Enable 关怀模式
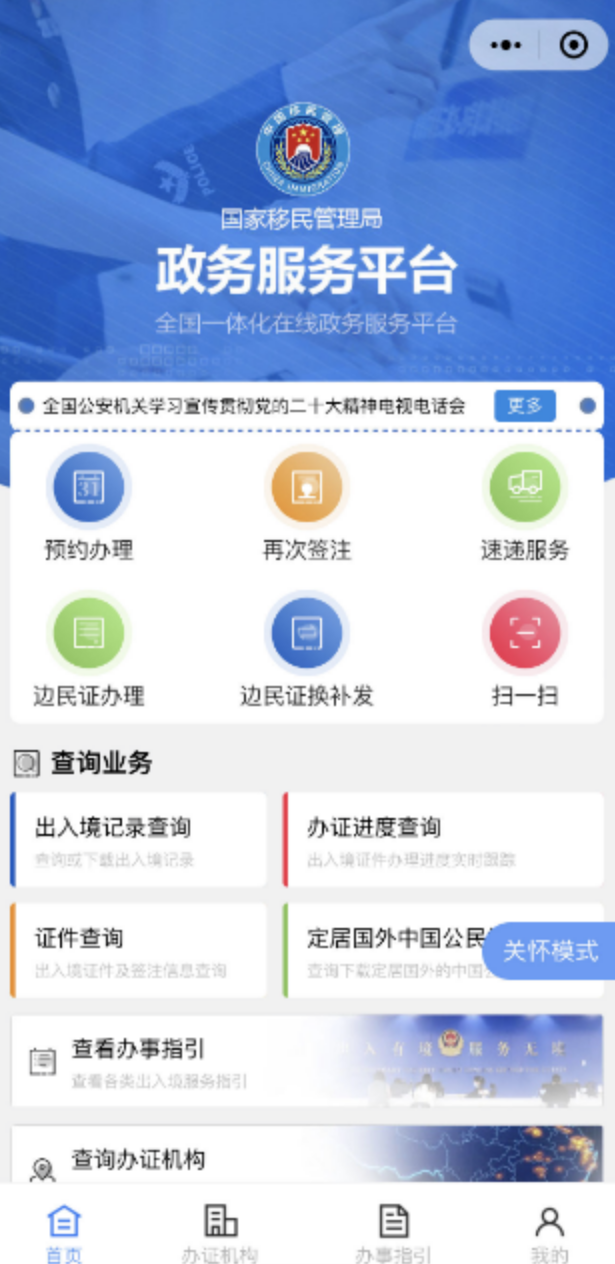 550,950
